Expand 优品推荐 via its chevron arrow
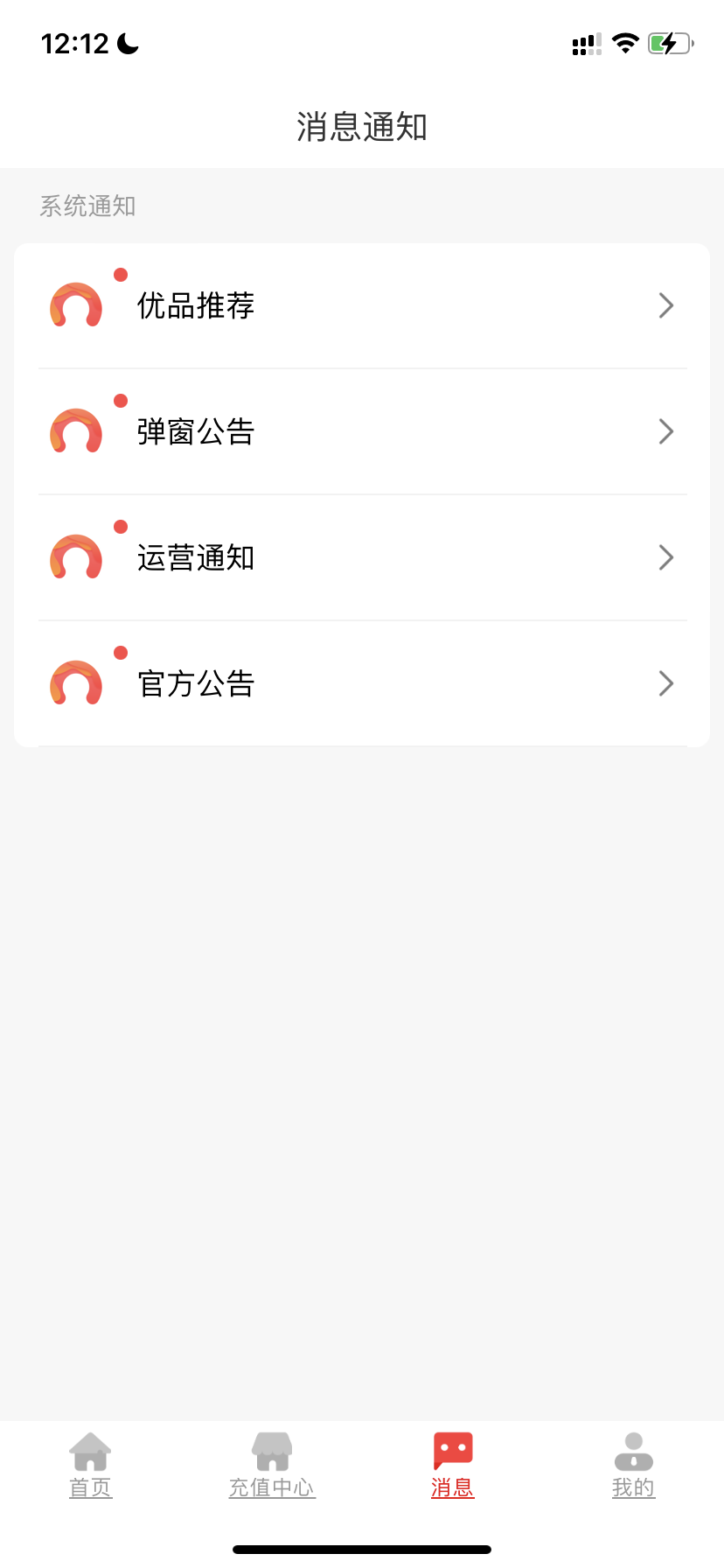This screenshot has width=724, height=1568. point(666,305)
